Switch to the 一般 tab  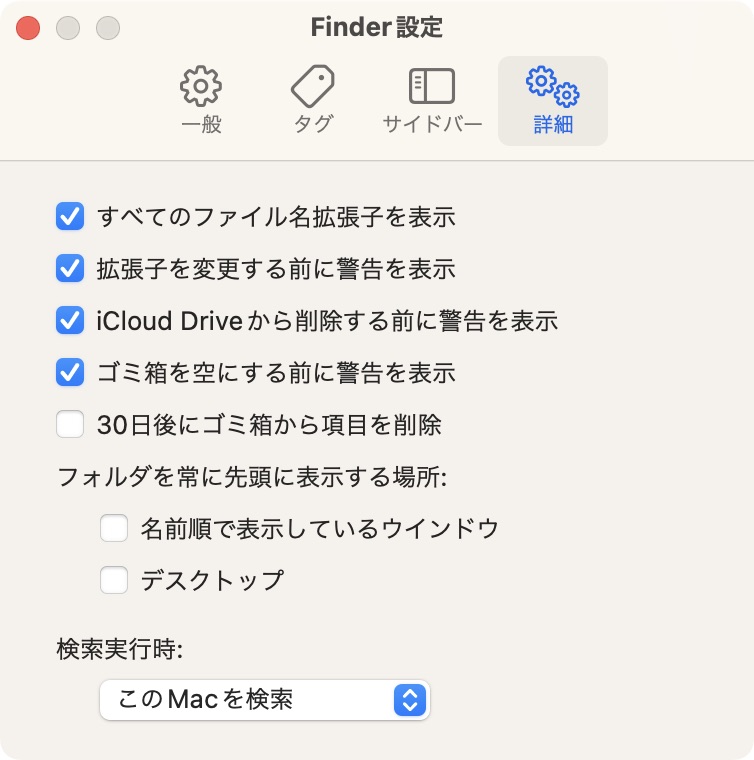click(201, 100)
